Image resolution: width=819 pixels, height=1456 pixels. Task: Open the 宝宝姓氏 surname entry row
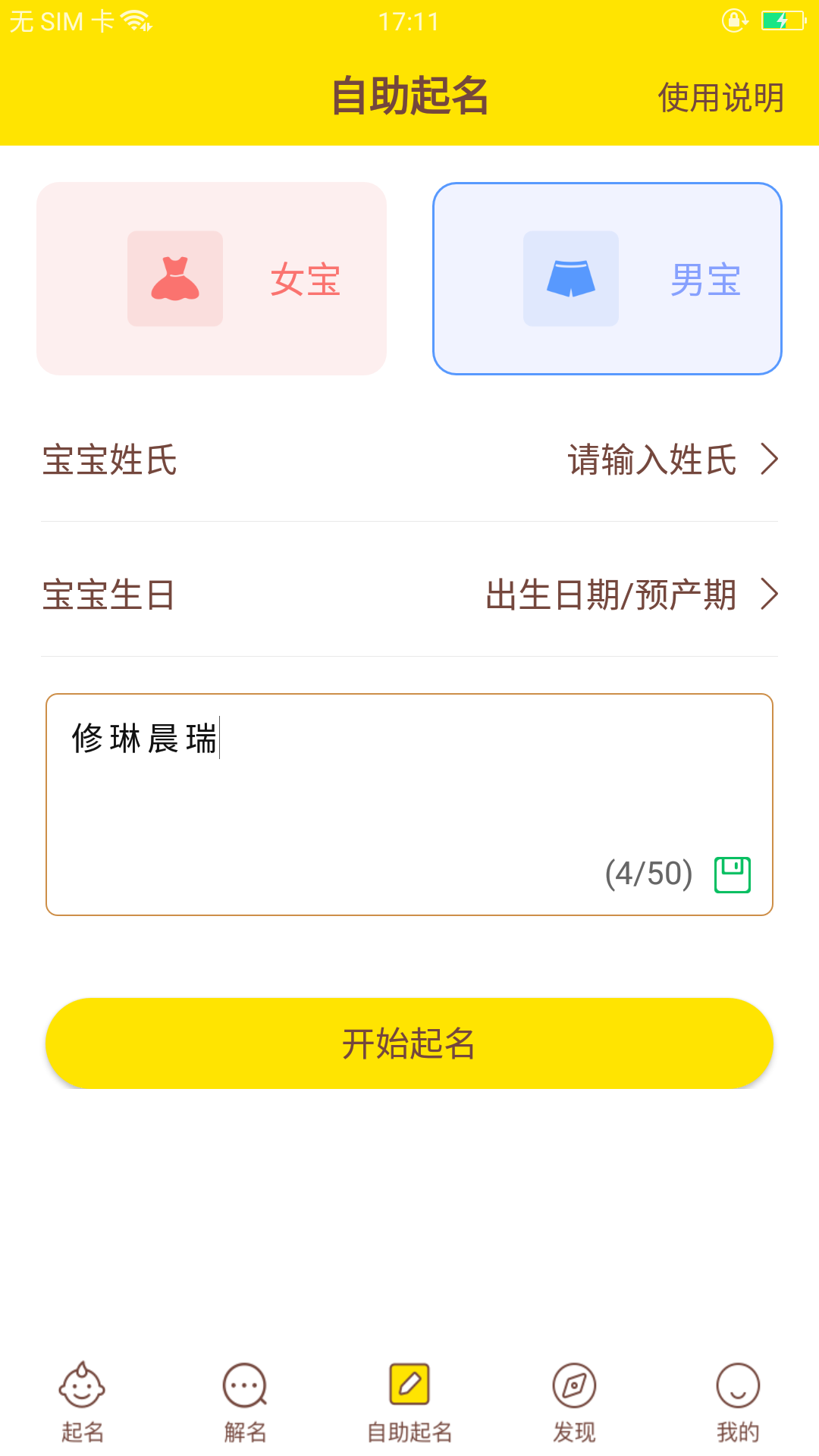pyautogui.click(x=409, y=460)
